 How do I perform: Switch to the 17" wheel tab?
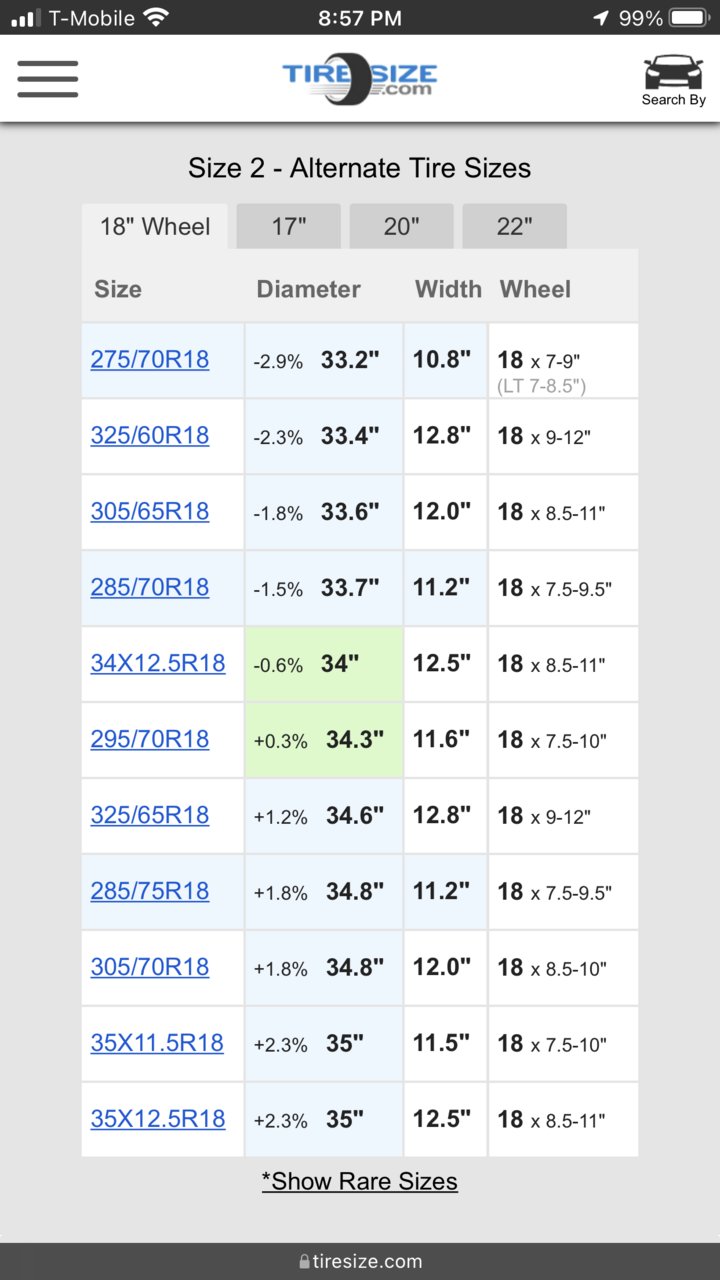click(x=288, y=227)
